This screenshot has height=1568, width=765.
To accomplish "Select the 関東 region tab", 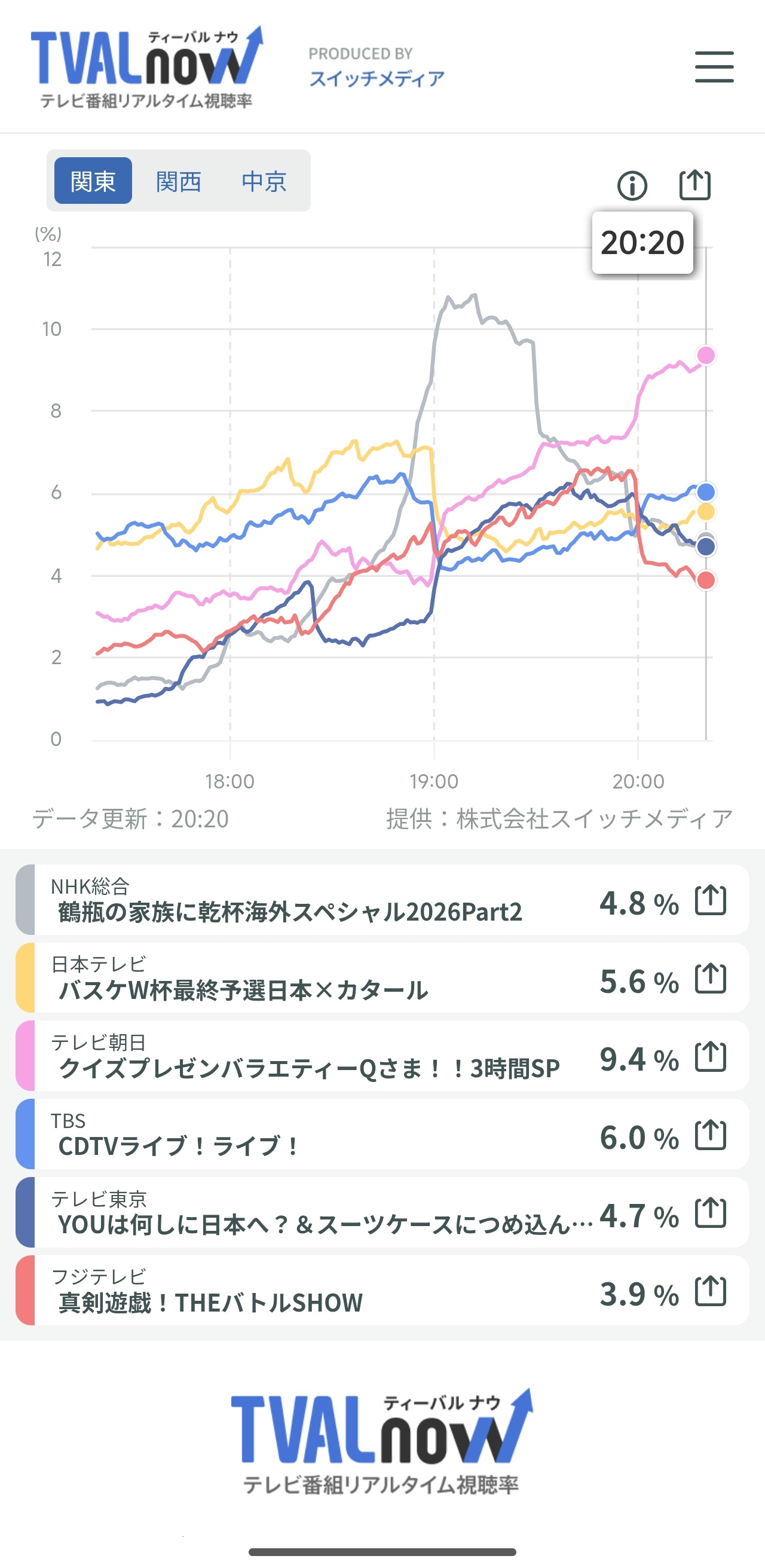I will pos(93,181).
